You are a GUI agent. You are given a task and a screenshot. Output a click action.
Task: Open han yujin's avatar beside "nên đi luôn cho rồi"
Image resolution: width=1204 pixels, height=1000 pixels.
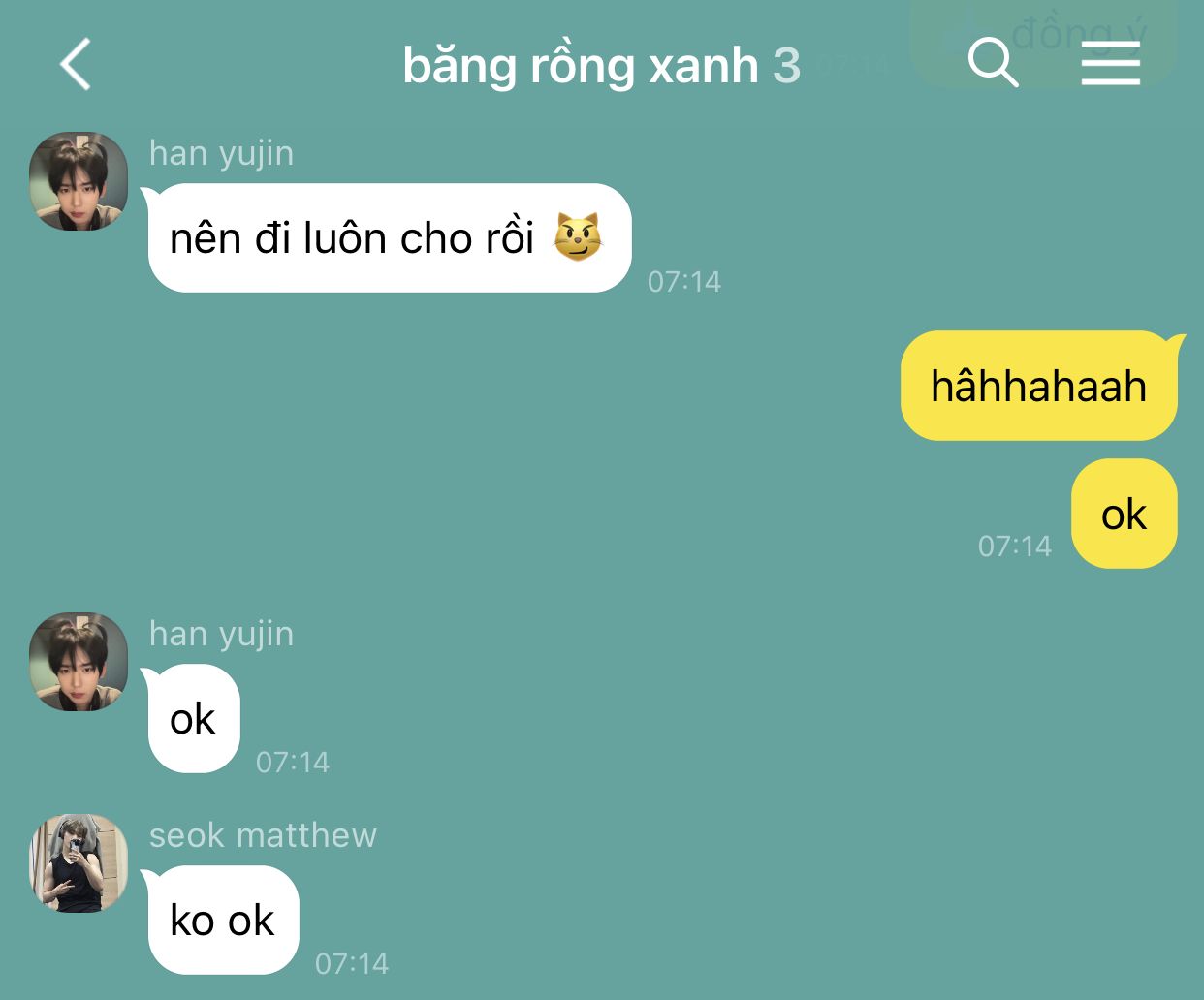tap(79, 181)
